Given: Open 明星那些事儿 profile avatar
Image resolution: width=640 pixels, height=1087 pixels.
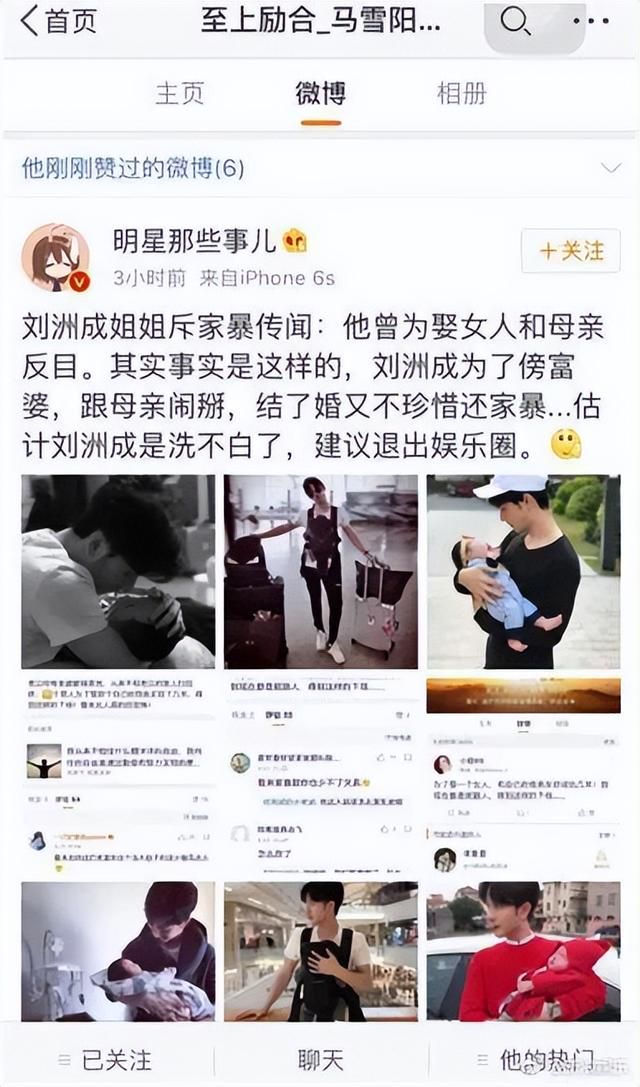Looking at the screenshot, I should click(55, 256).
